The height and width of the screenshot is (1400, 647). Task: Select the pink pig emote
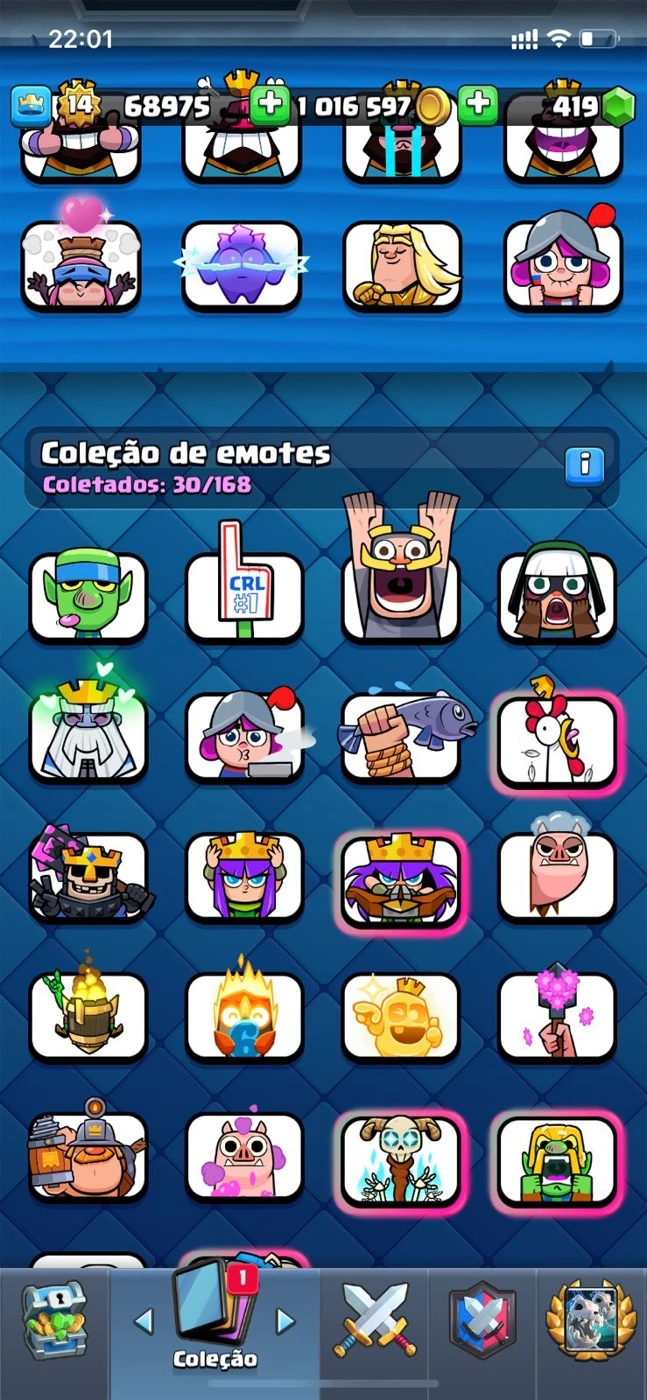click(244, 1158)
